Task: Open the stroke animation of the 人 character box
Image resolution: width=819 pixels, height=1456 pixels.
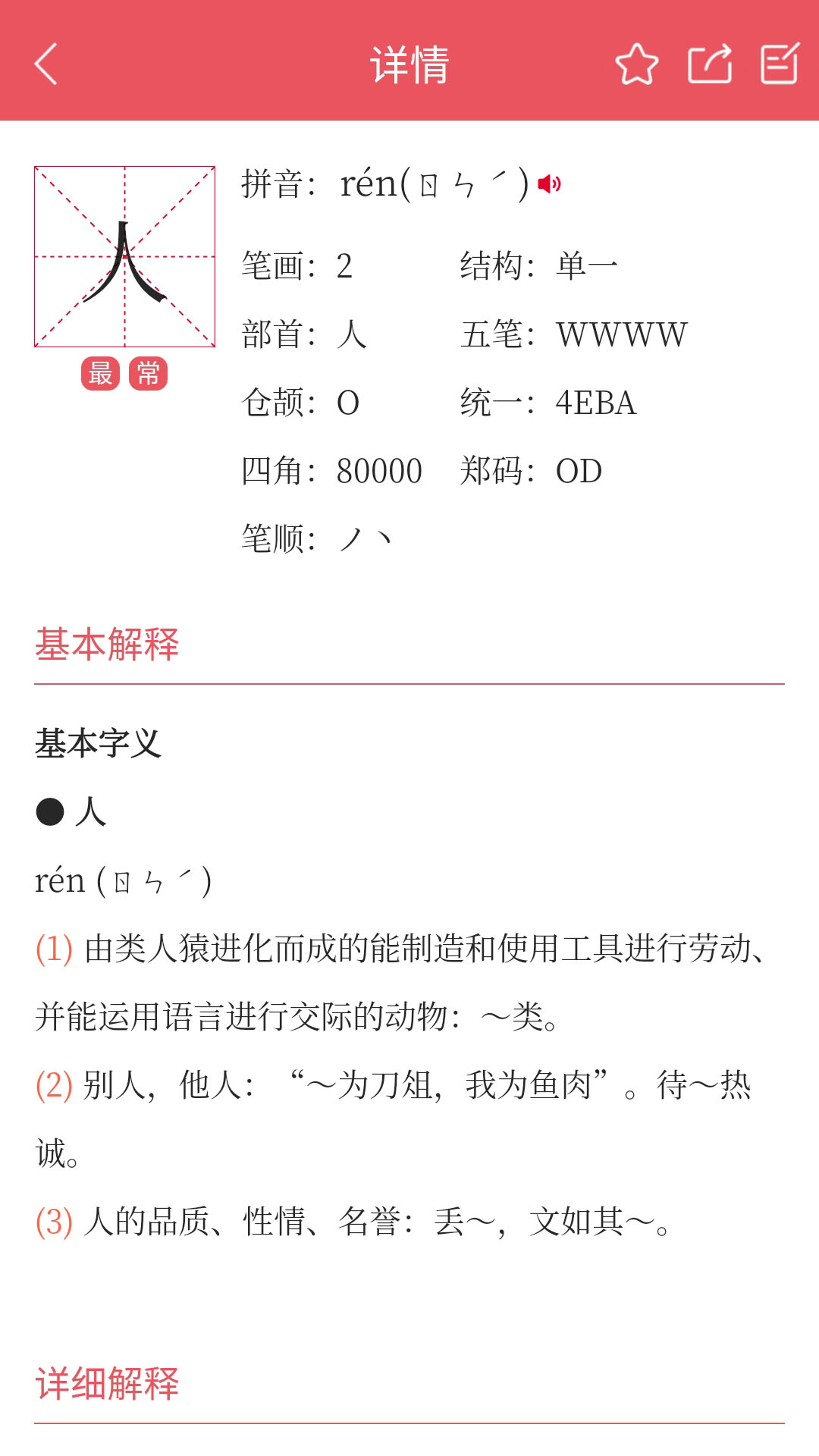Action: click(x=125, y=257)
